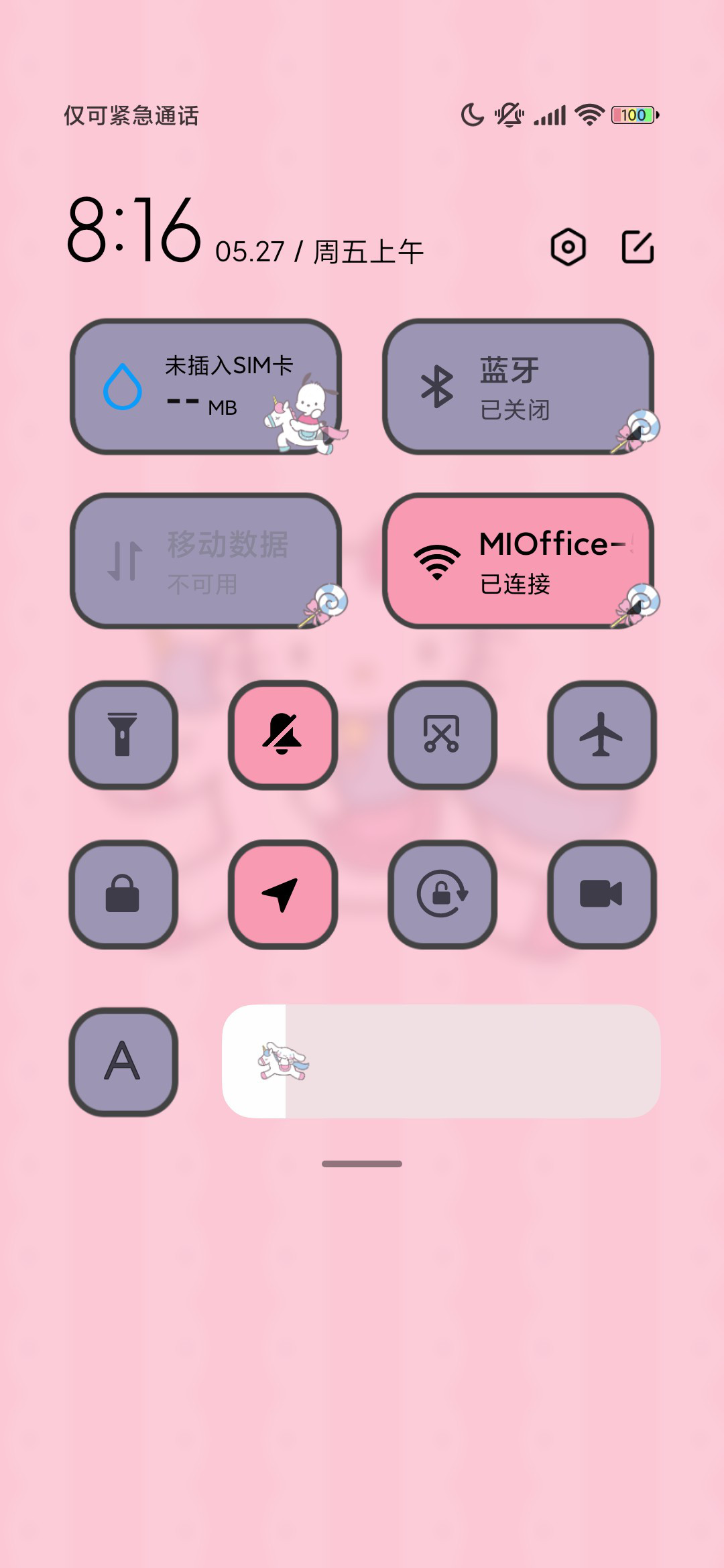Image resolution: width=724 pixels, height=1568 pixels.
Task: Take a screenshot with the scissors tile
Action: 442,735
